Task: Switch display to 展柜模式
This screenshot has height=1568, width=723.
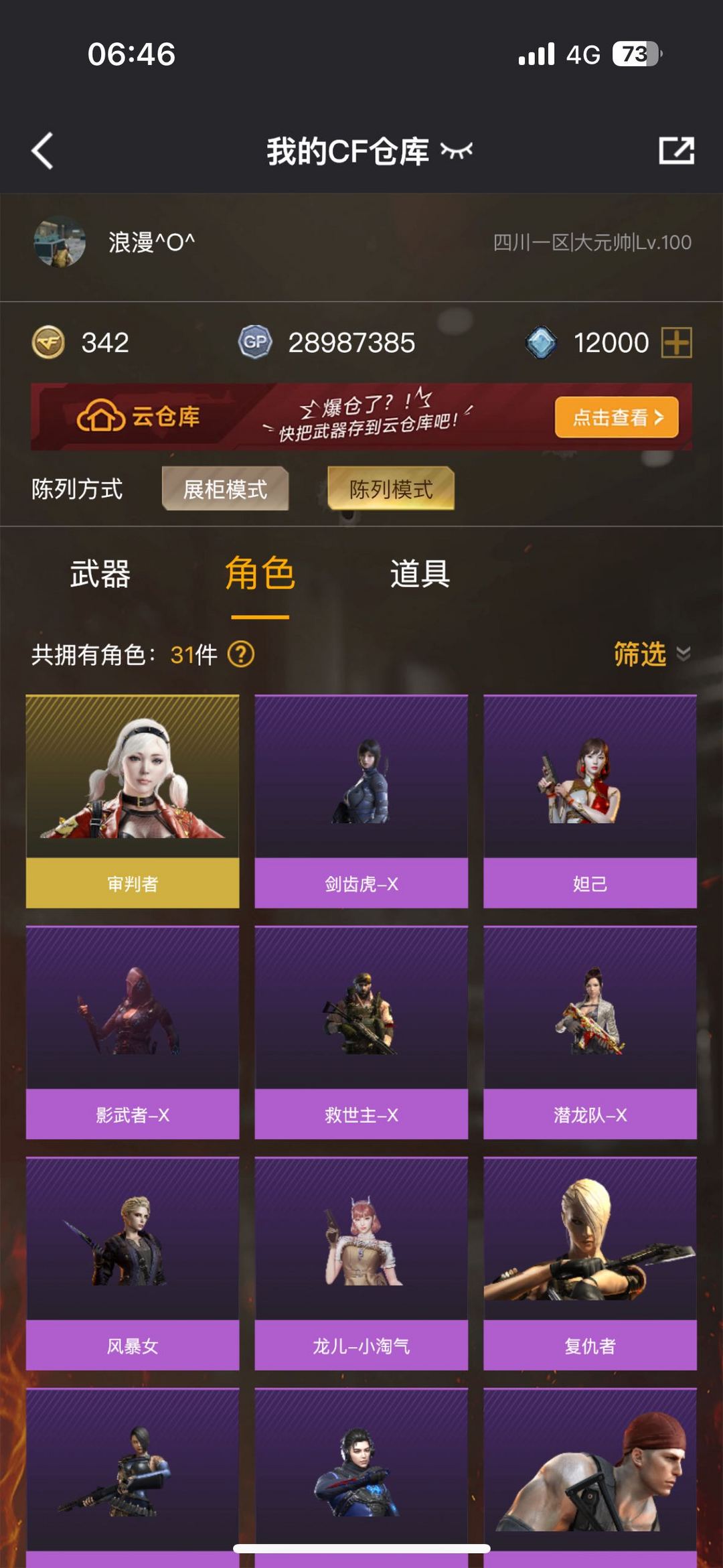Action: coord(225,489)
